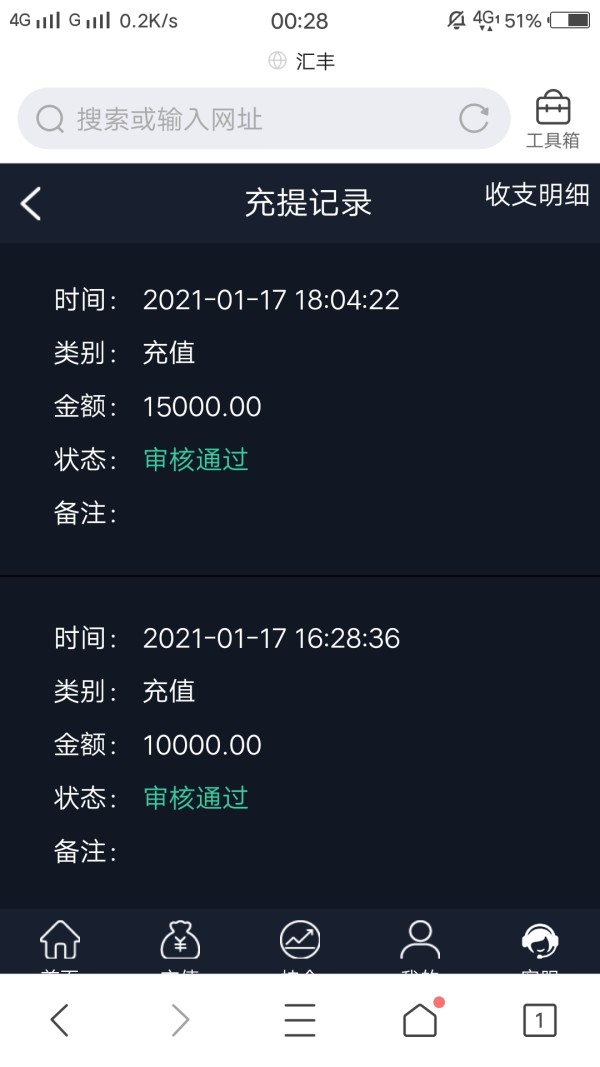This screenshot has width=600, height=1067.
Task: Open the 工具箱 toolbox
Action: point(553,120)
